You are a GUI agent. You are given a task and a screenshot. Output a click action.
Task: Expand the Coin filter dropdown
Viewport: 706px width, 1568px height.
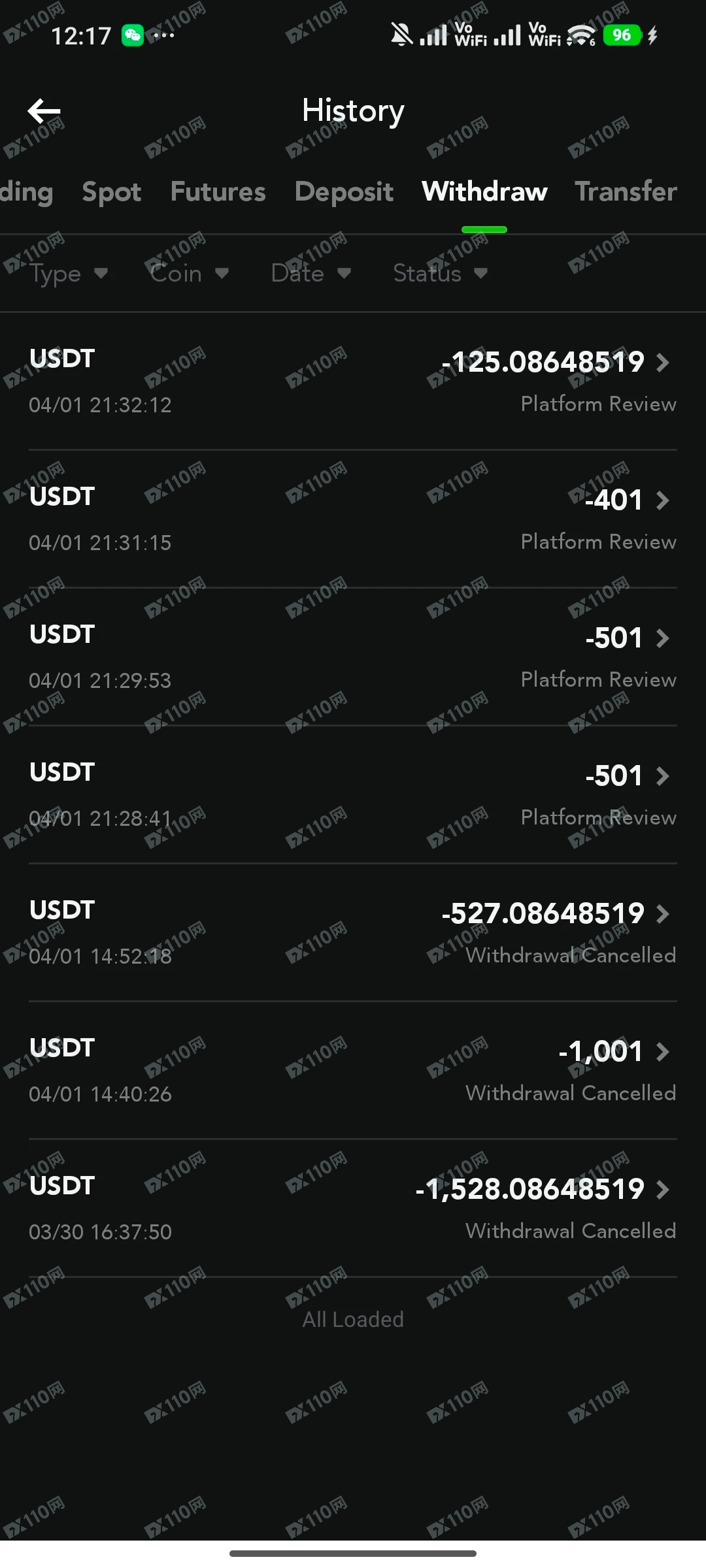tap(189, 273)
